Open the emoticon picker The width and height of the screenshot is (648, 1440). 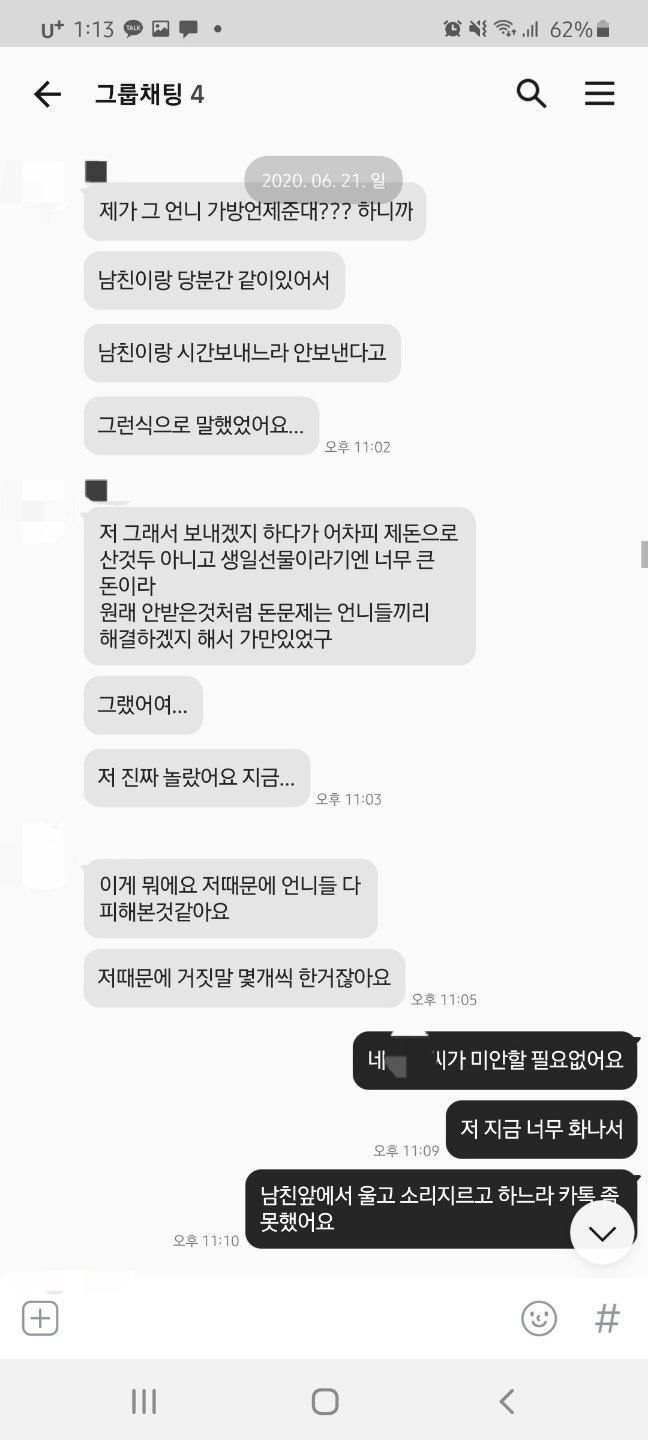[539, 1318]
